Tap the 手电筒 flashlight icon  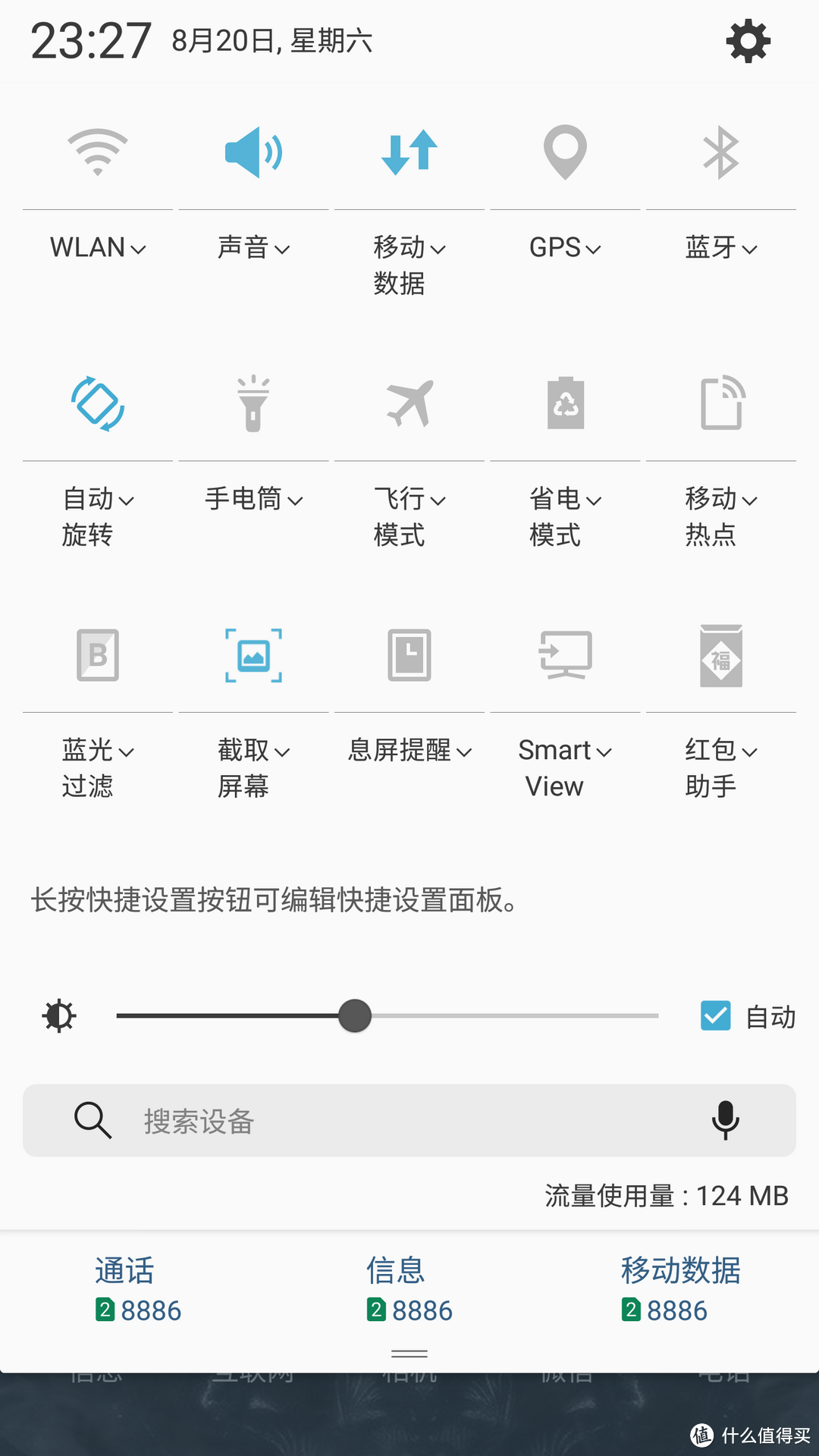pyautogui.click(x=253, y=404)
